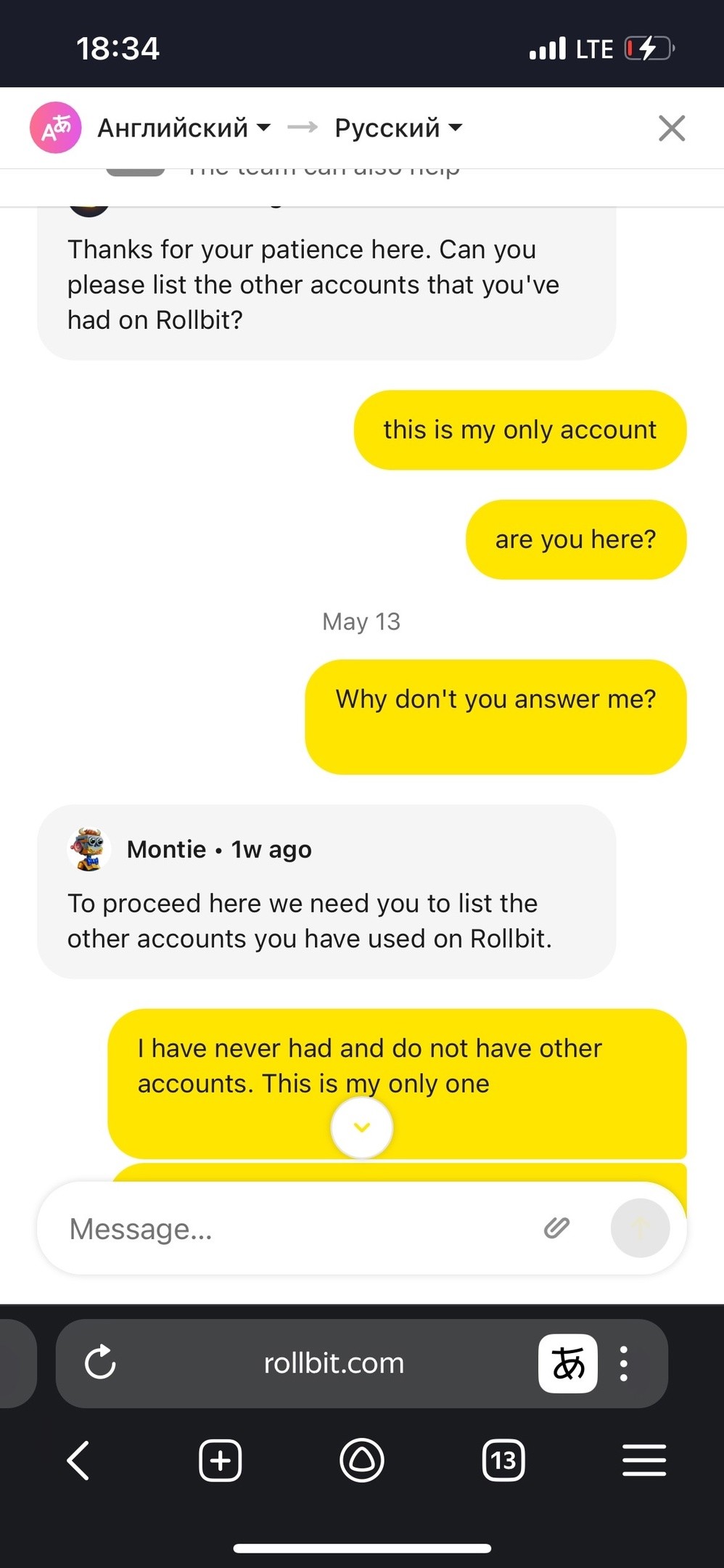Viewport: 724px width, 1568px height.
Task: Open the source language dropdown Английский
Action: point(184,128)
